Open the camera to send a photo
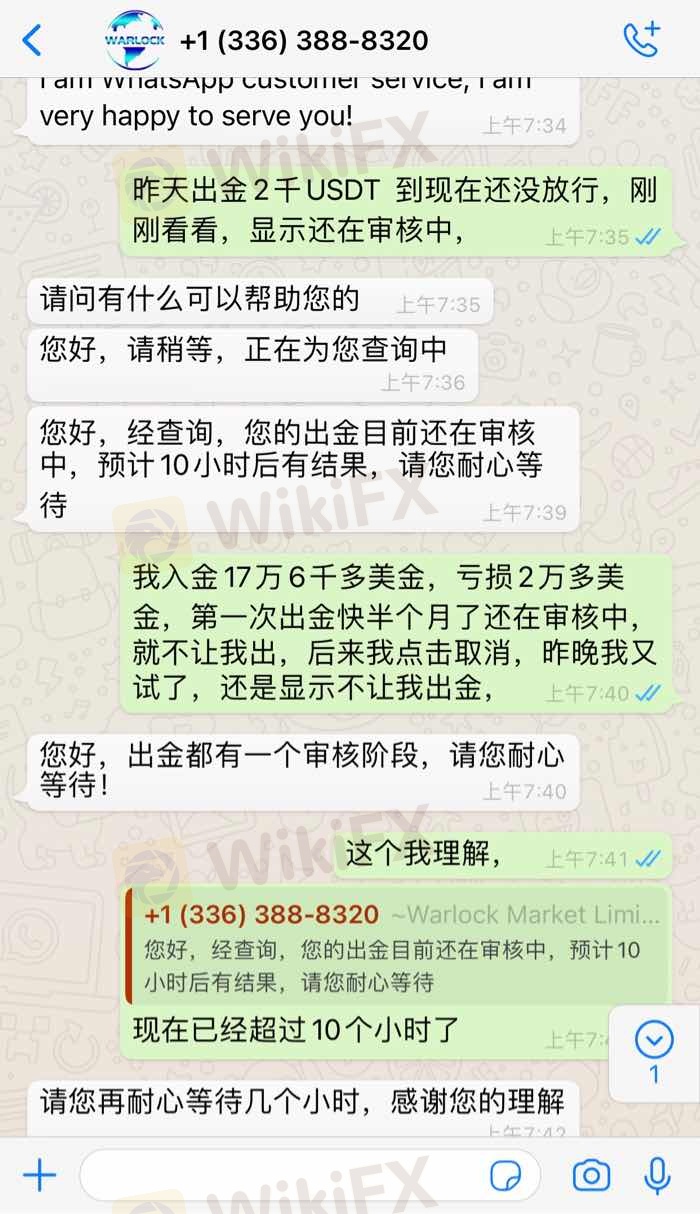Viewport: 700px width, 1214px height. pos(591,1175)
